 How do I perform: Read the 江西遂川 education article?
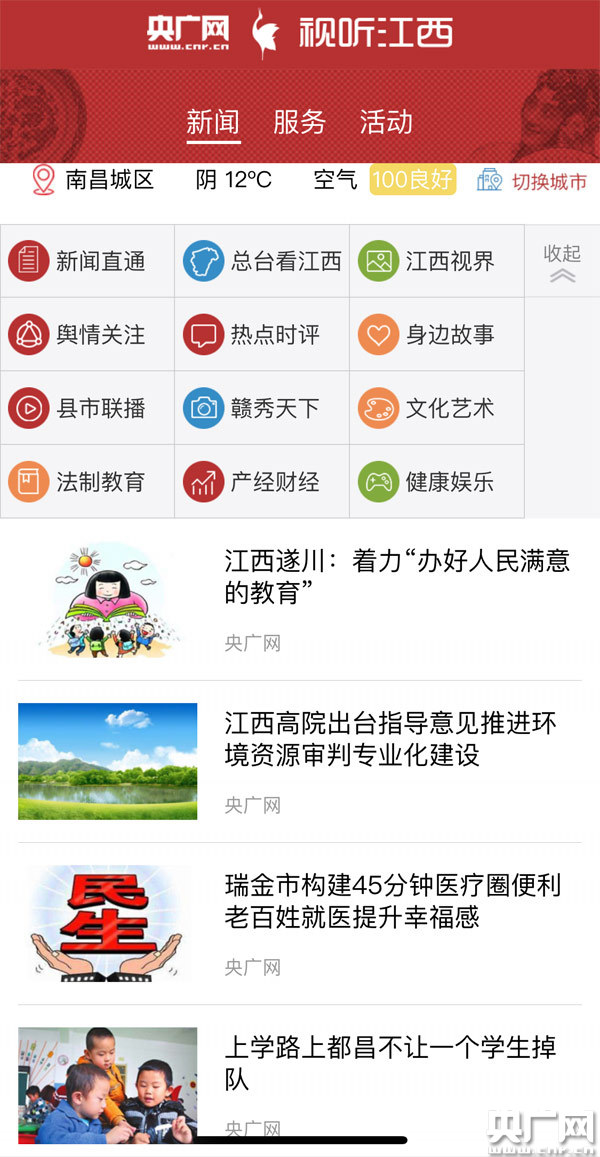point(396,577)
